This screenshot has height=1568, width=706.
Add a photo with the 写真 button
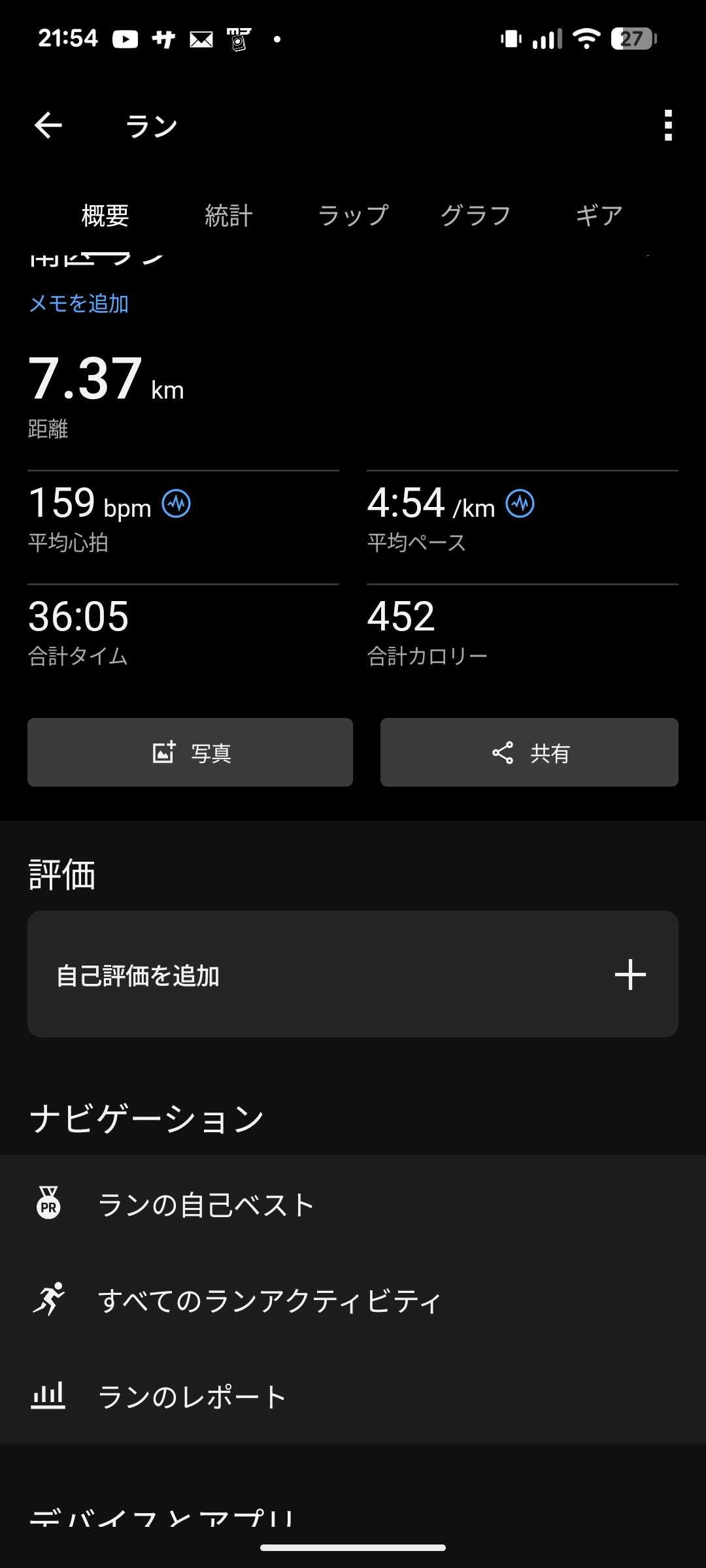pyautogui.click(x=190, y=753)
